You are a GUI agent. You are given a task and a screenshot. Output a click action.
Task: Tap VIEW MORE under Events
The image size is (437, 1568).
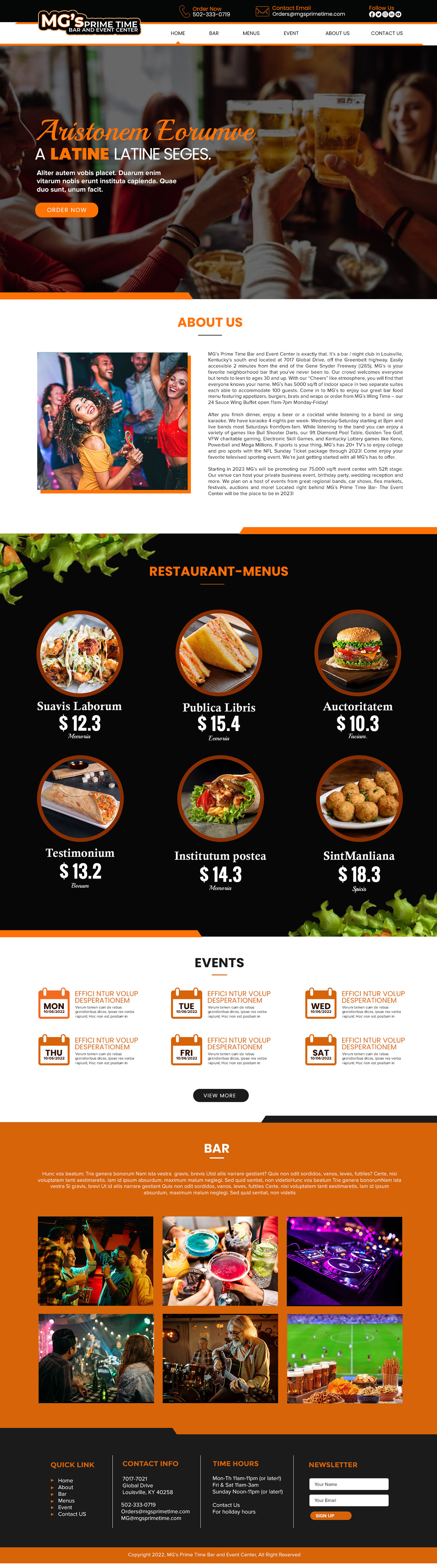pos(220,1095)
